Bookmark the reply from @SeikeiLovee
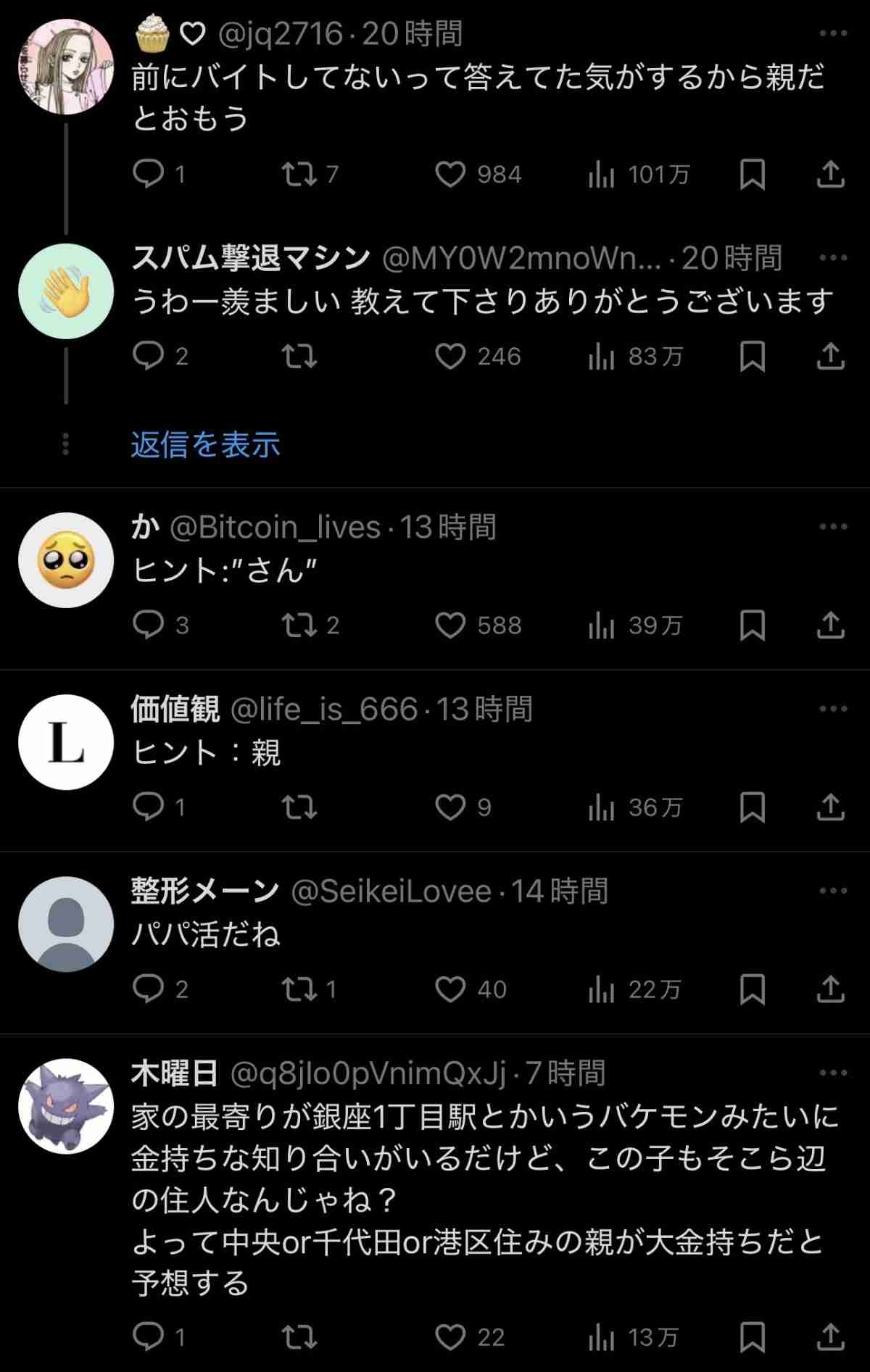 click(752, 989)
